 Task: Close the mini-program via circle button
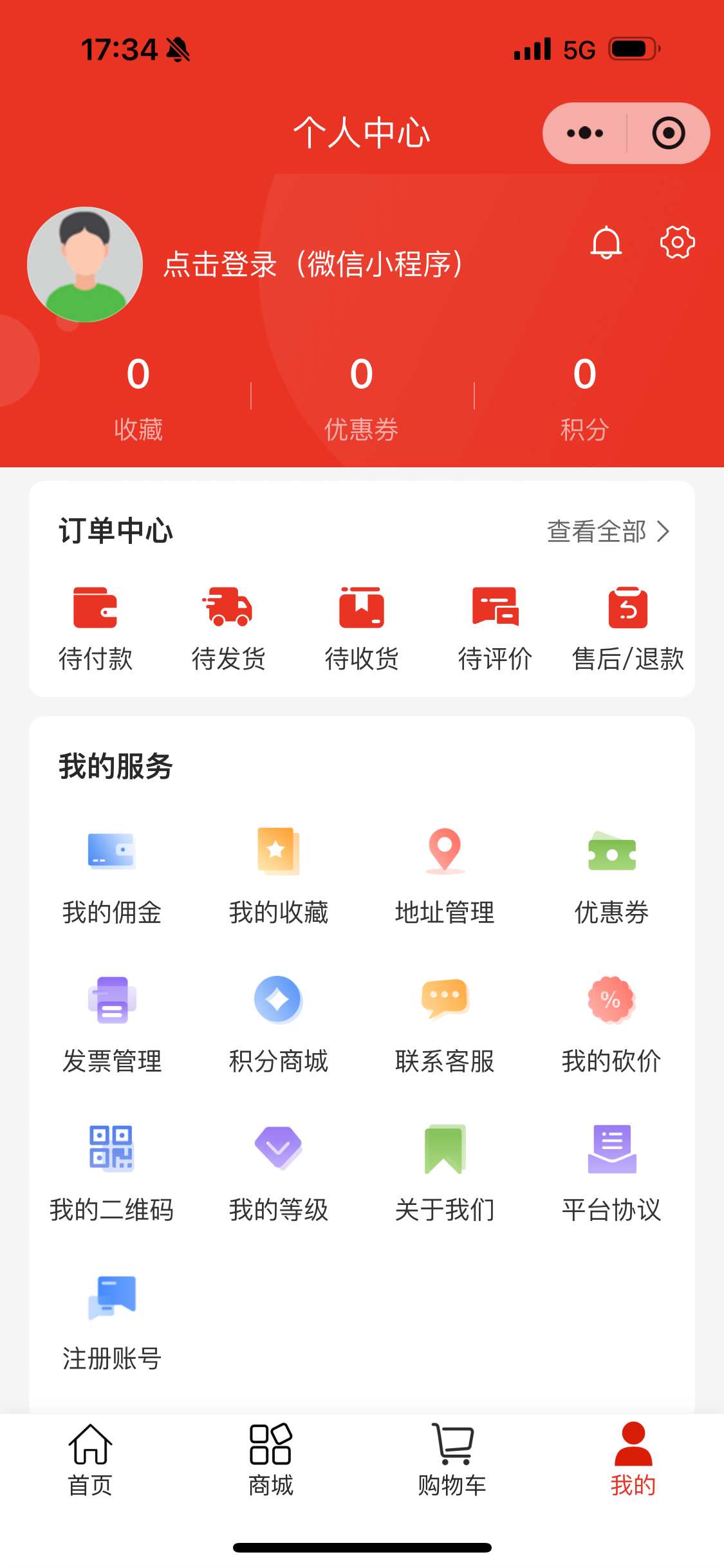coord(668,133)
